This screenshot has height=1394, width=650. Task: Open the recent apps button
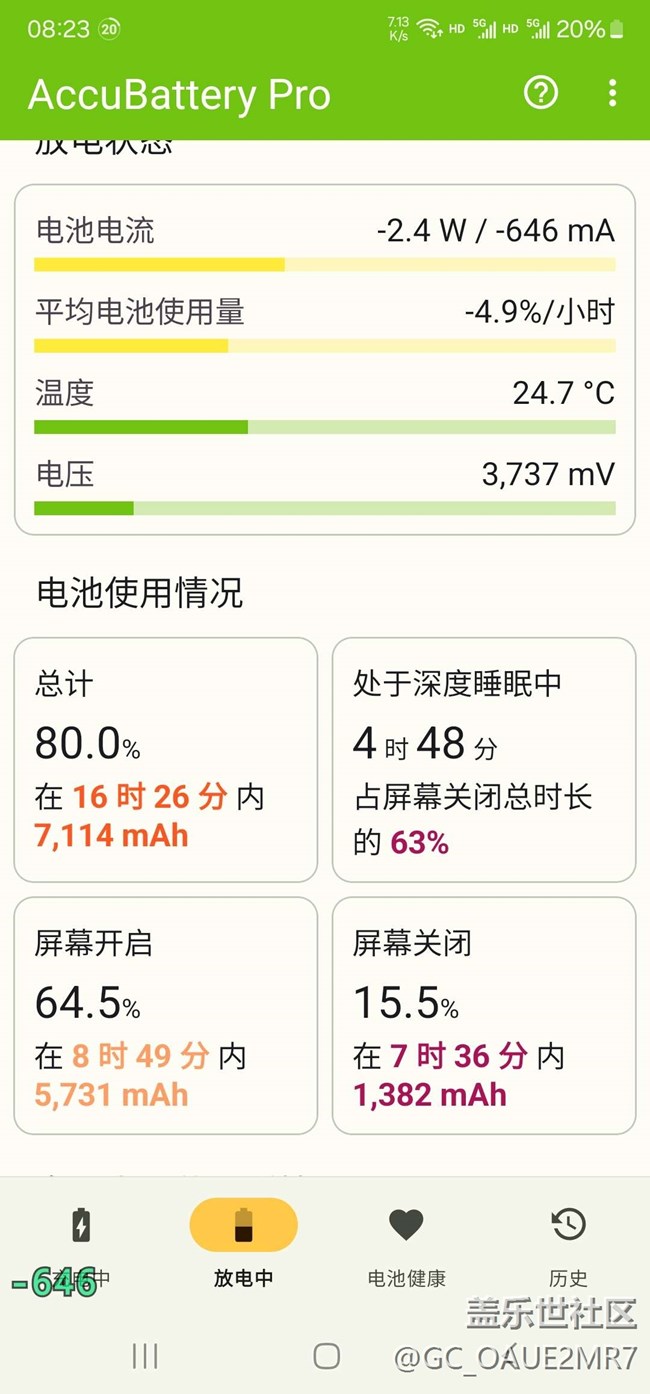(x=145, y=1356)
